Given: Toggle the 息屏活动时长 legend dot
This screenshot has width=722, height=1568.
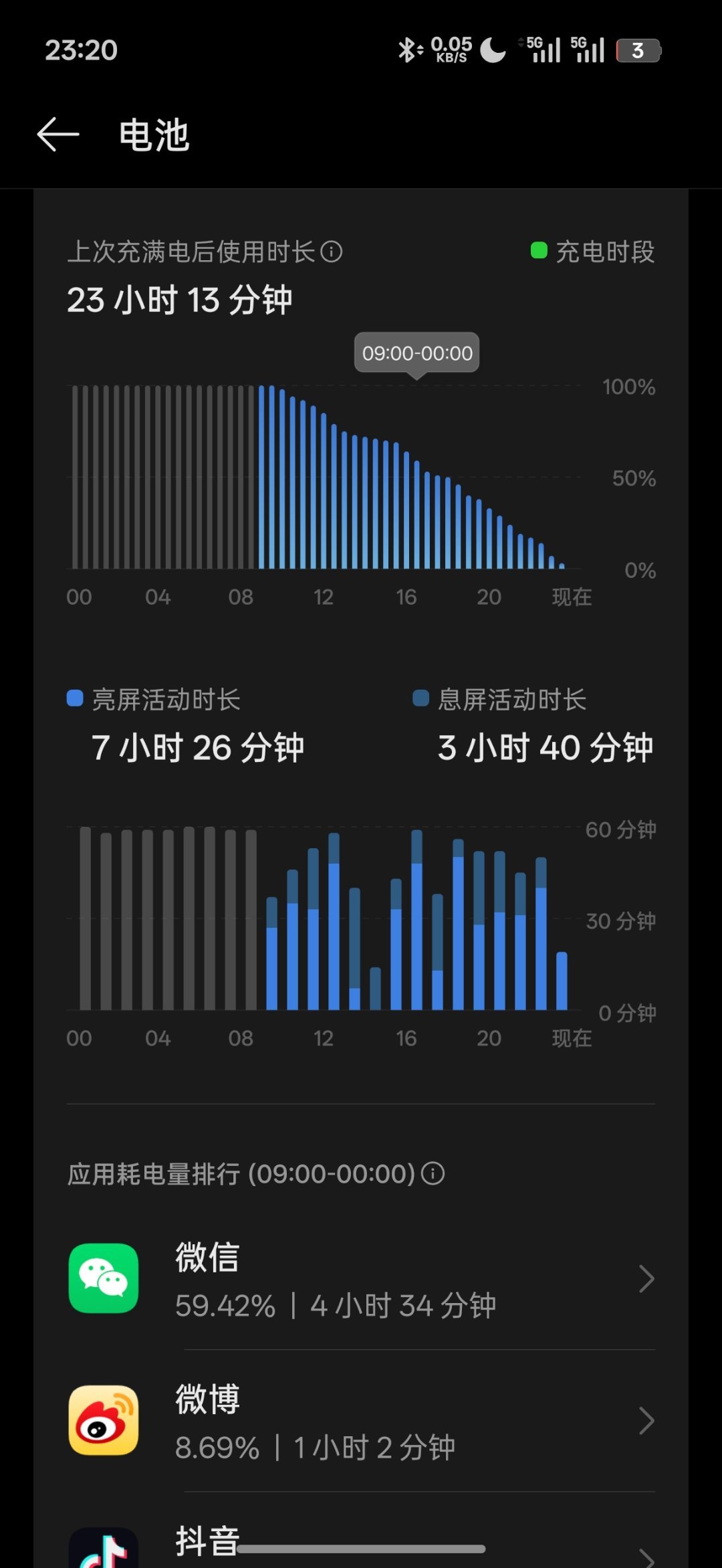Looking at the screenshot, I should coord(420,699).
